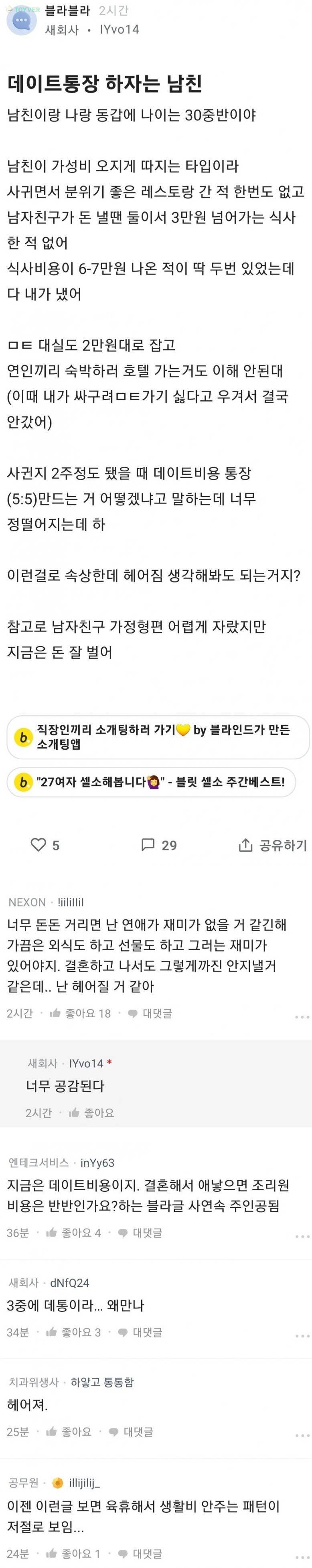The height and width of the screenshot is (1568, 312).
Task: Tap 공유하기 to share the post
Action: 273,845
